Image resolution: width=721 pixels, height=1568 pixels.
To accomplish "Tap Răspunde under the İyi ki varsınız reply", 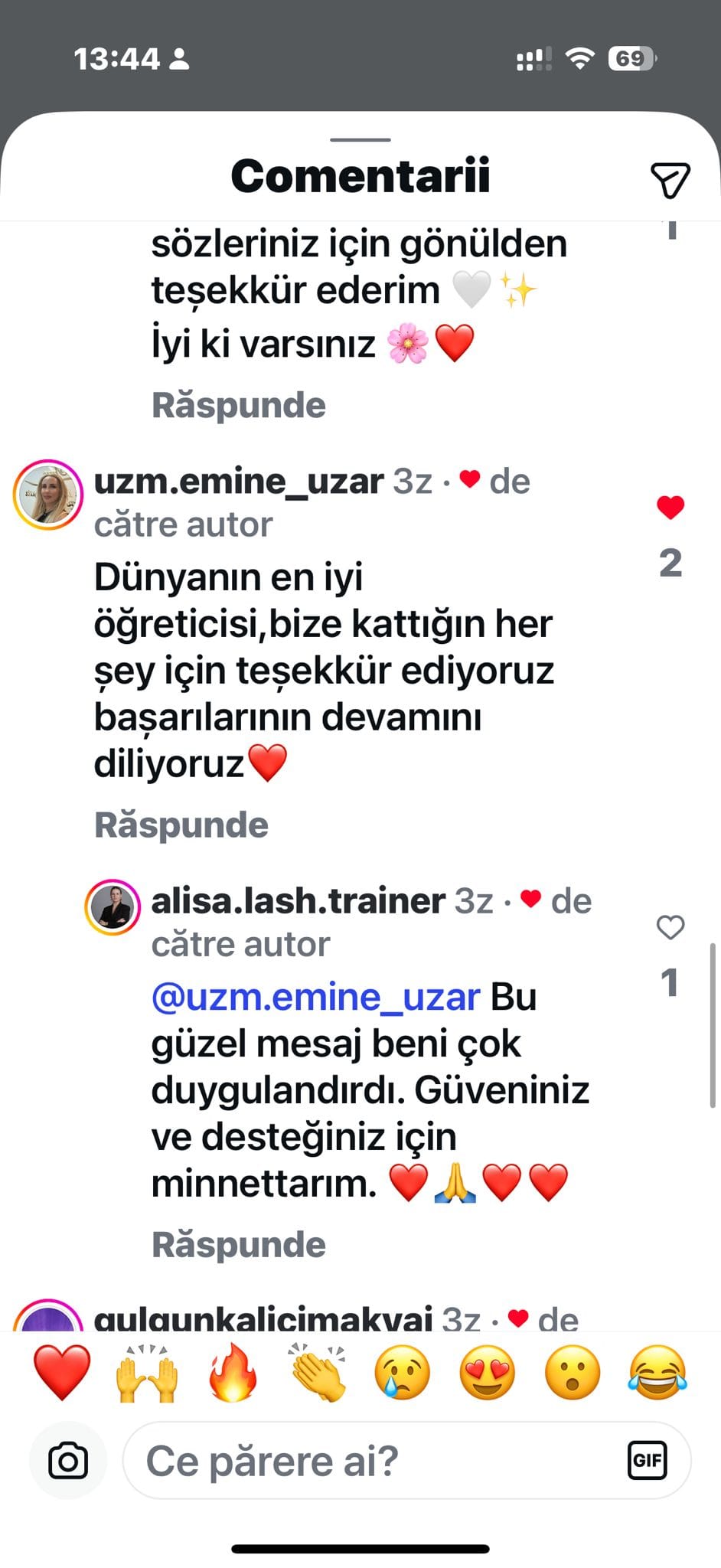I will 239,406.
